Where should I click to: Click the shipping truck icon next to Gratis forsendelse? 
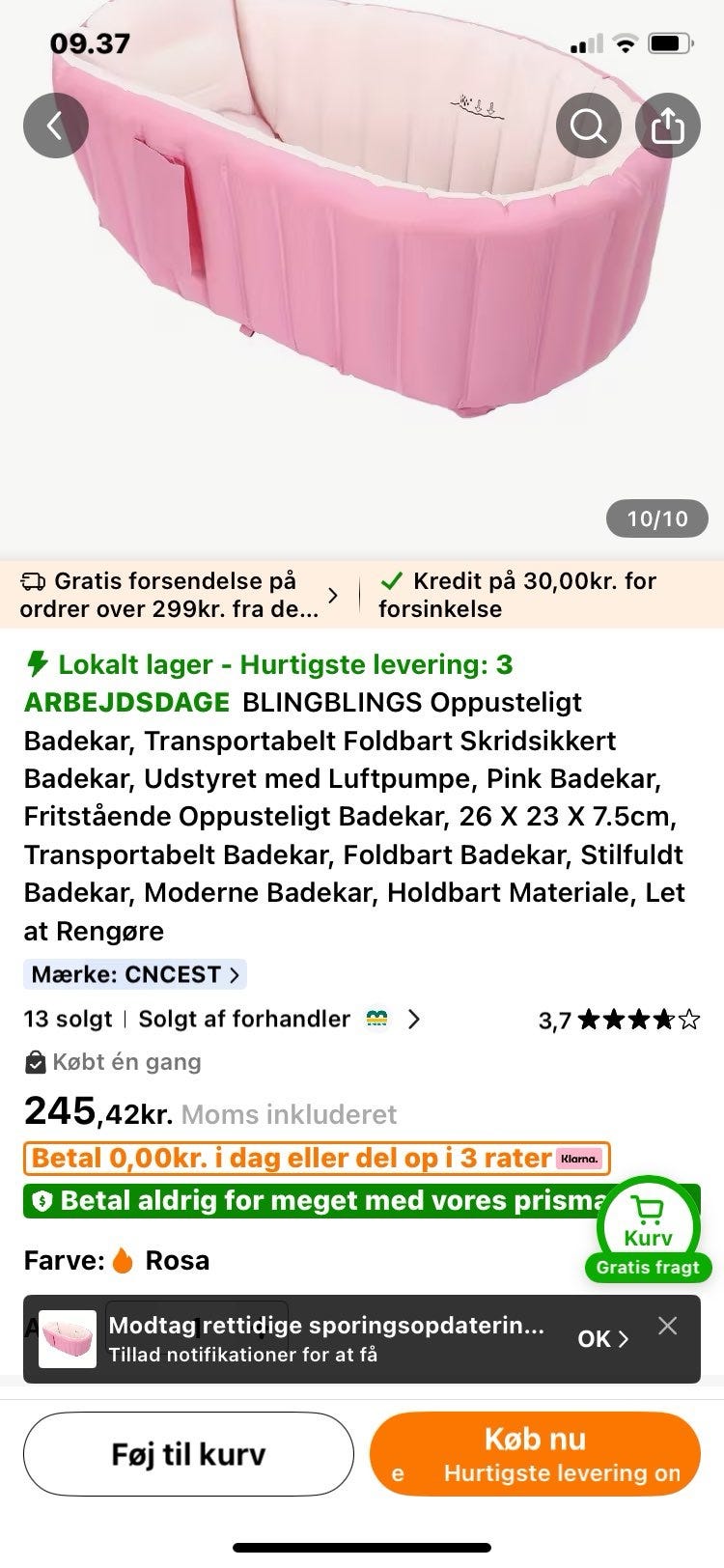tap(35, 579)
